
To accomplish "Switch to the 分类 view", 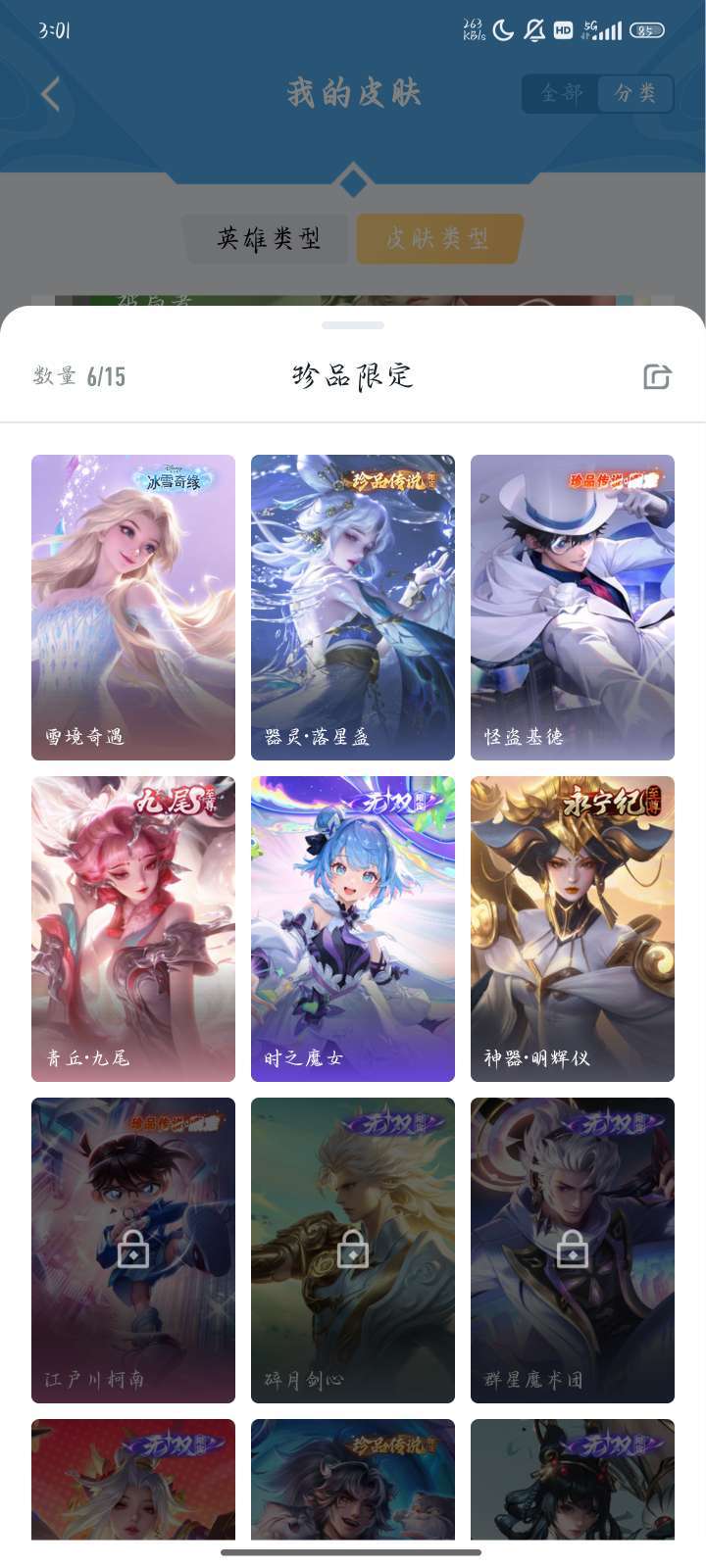I will coord(635,93).
